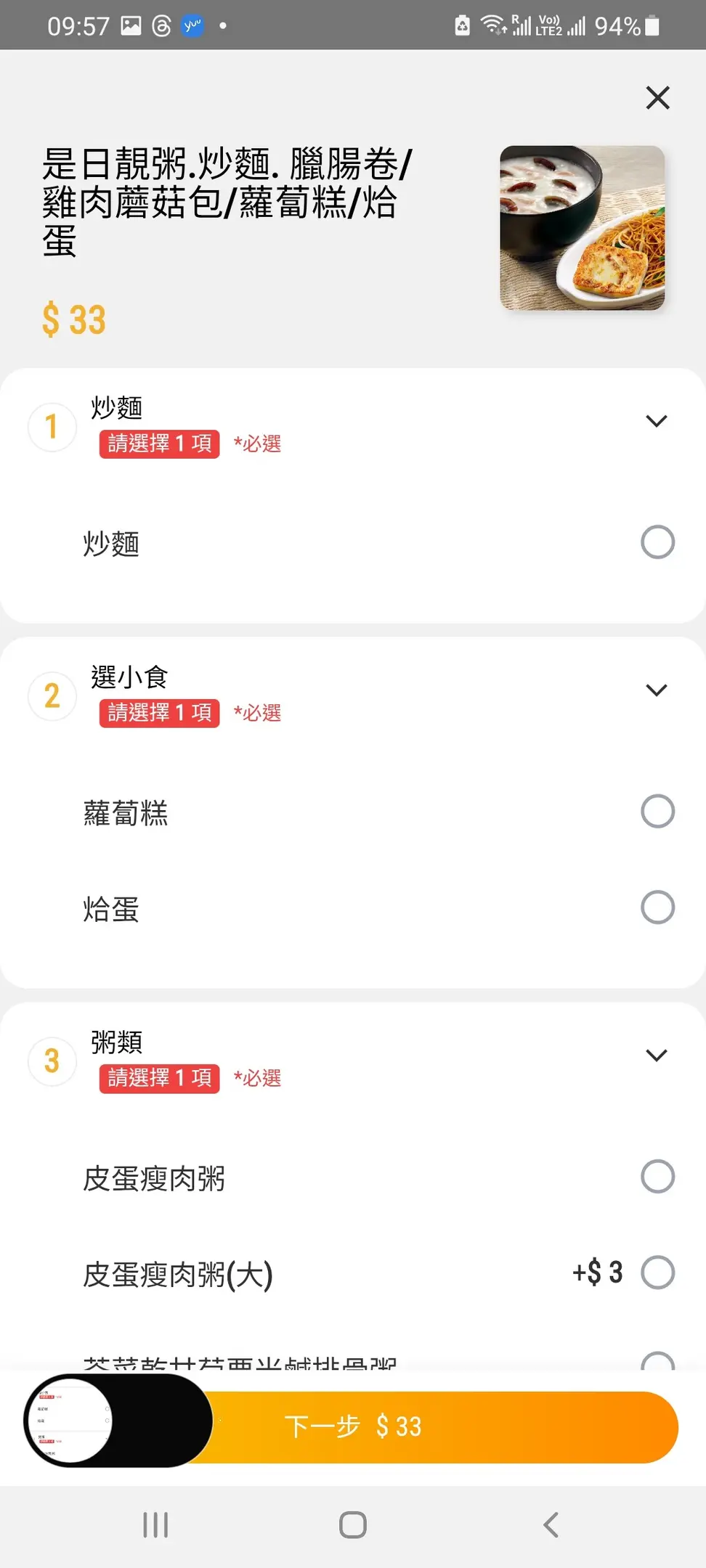Screen dimensions: 706x1568
Task: Choose 蘿蔔糕 as the snack
Action: pos(657,812)
